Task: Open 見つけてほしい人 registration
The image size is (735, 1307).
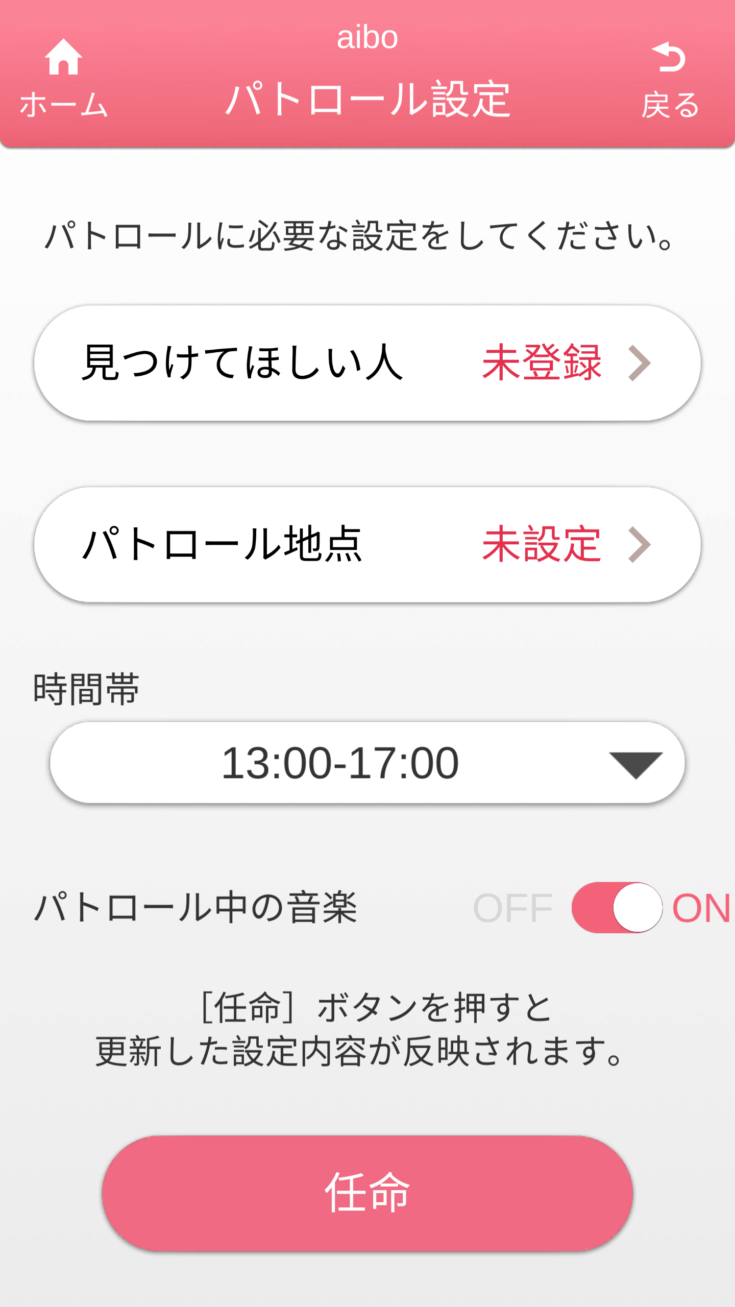Action: [x=367, y=363]
